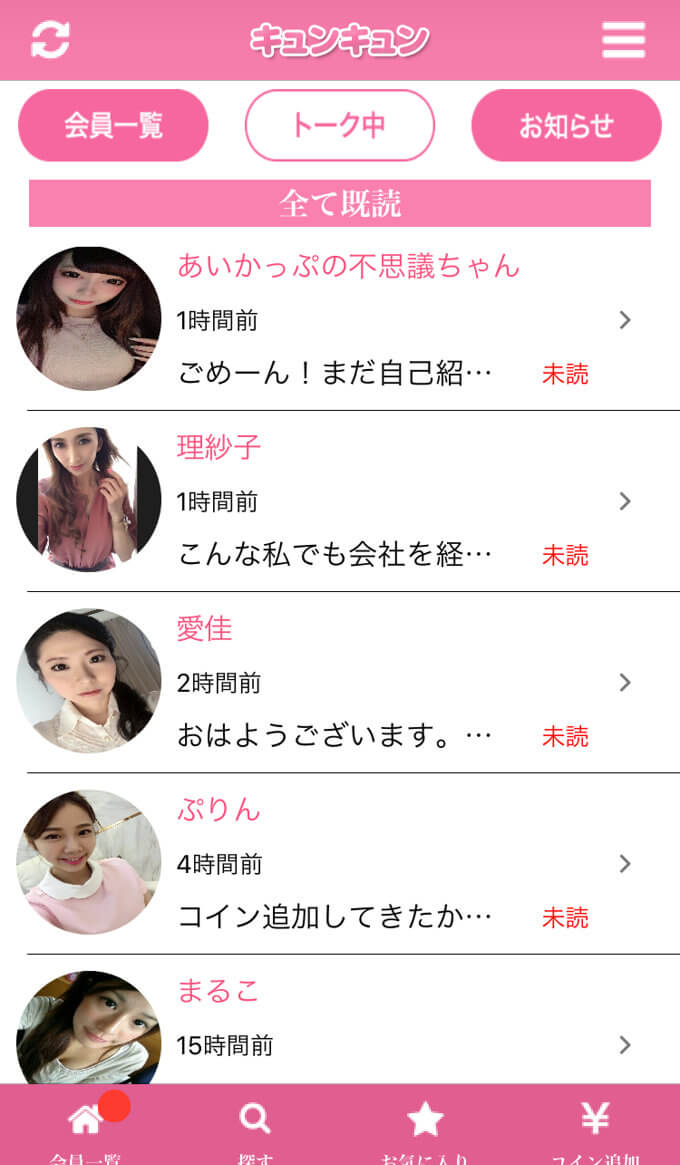Open the hamburger menu

623,40
